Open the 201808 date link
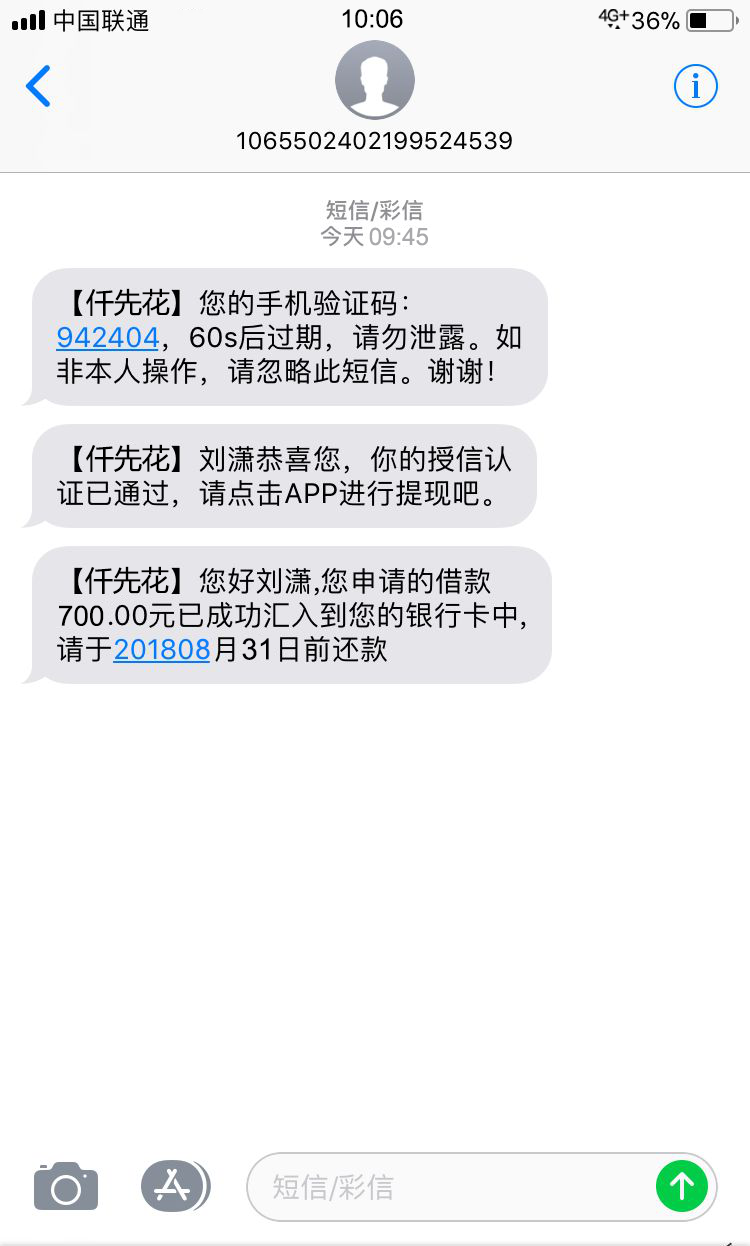The image size is (750, 1246). 162,650
